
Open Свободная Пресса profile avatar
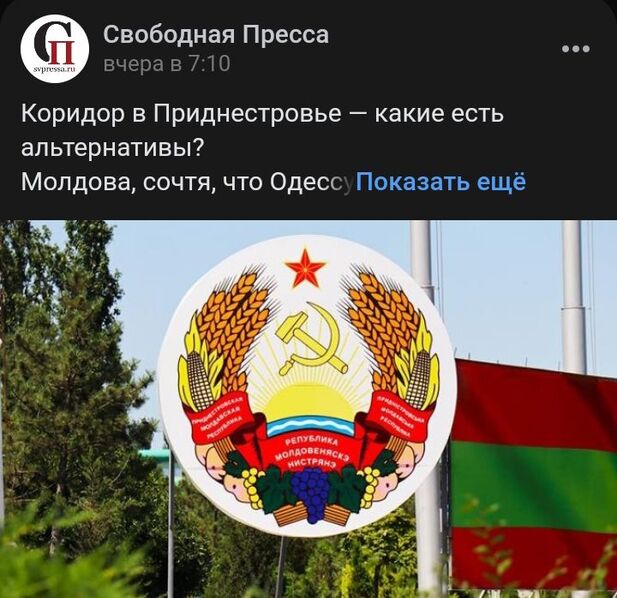pos(55,48)
